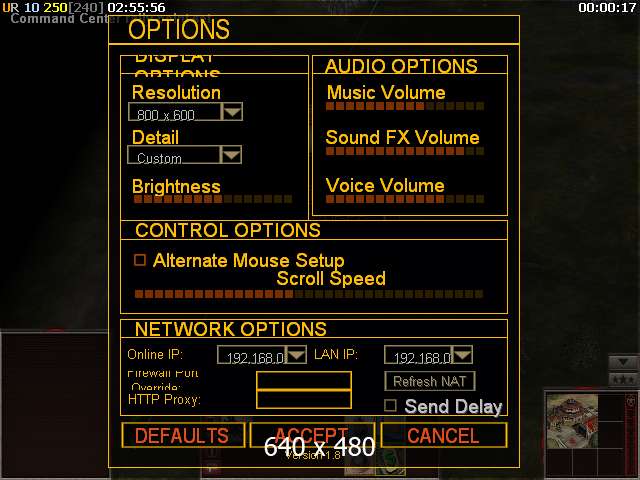Adjust the Brightness slider
This screenshot has width=640, height=480.
click(x=212, y=199)
